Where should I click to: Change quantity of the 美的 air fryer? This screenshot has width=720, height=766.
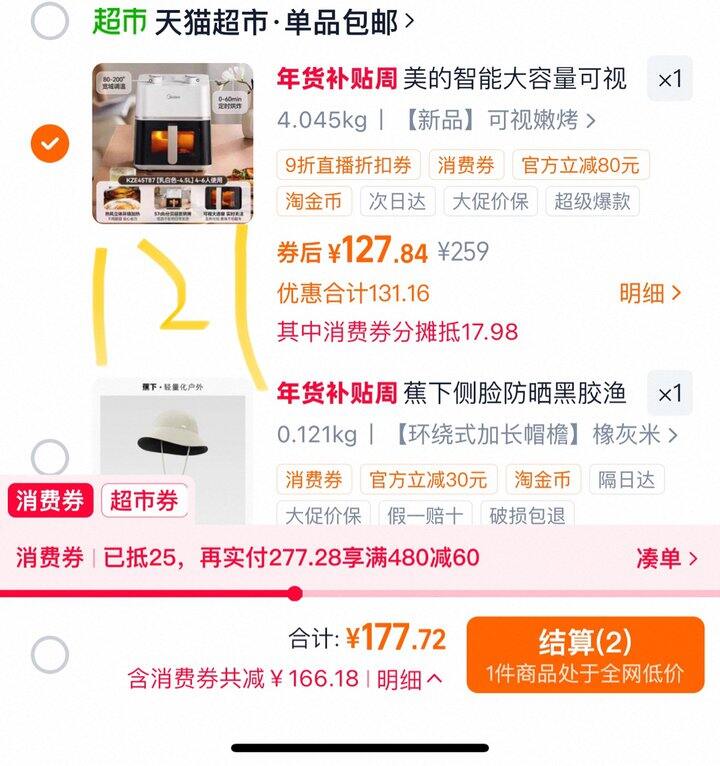669,79
